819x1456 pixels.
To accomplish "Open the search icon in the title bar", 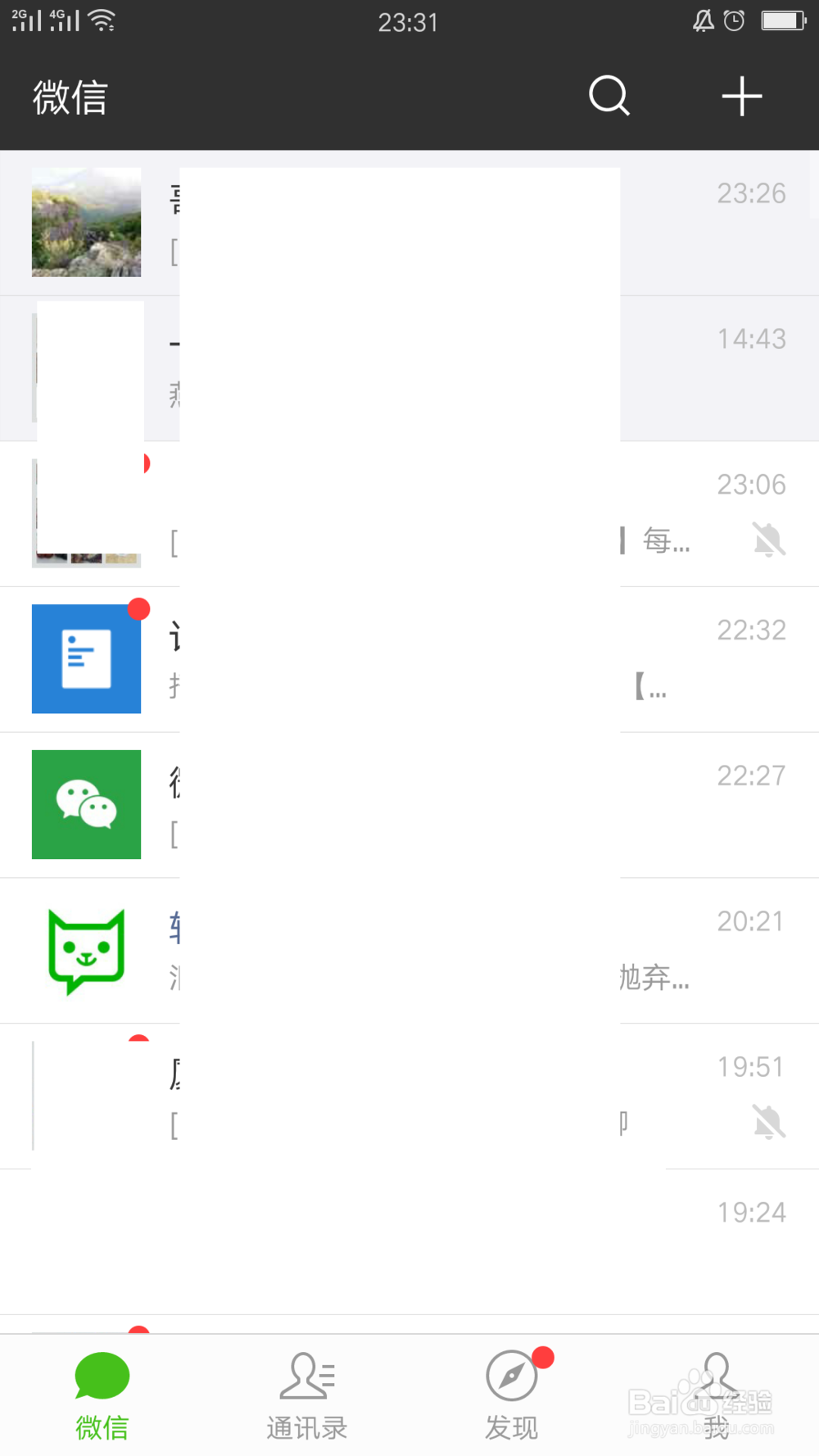I will tap(609, 96).
